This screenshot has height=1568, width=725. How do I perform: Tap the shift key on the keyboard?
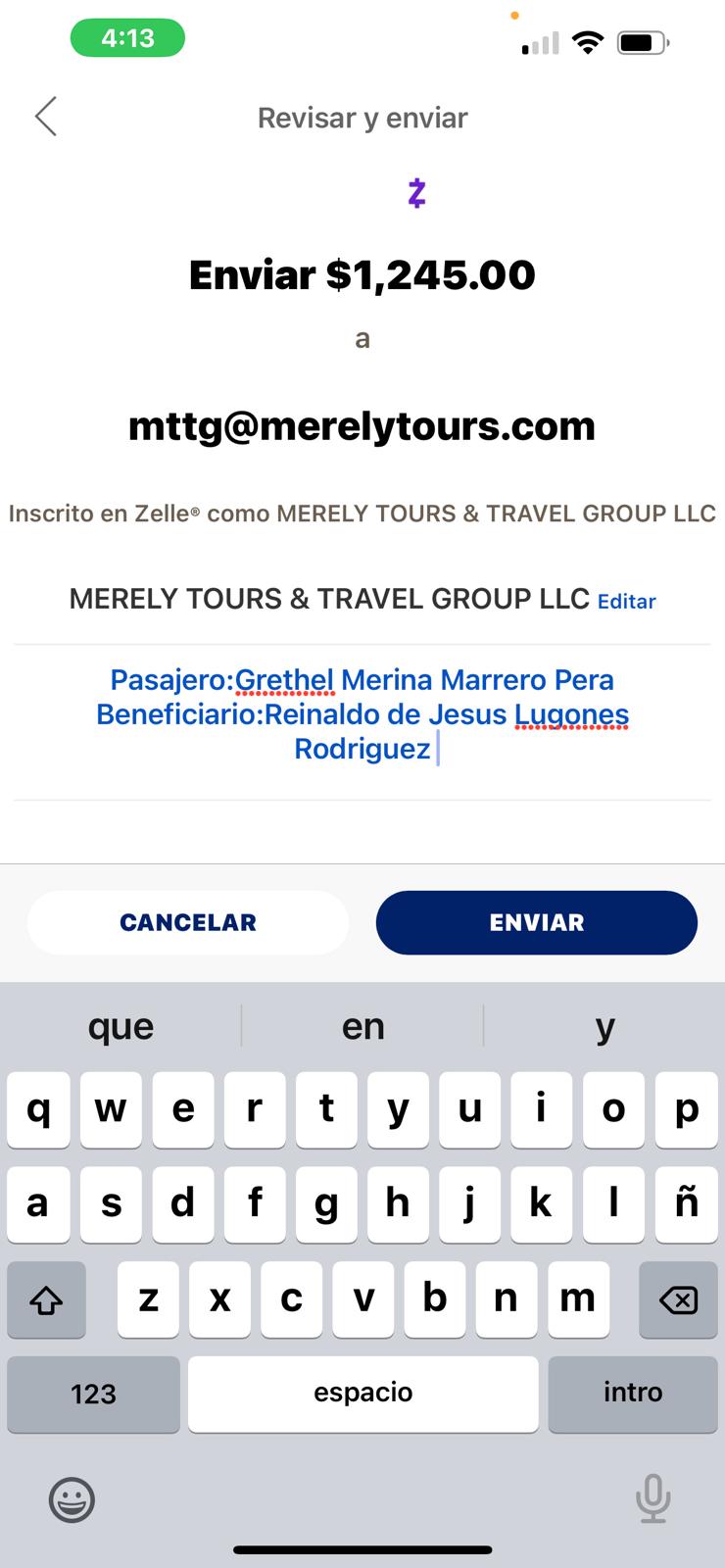(x=46, y=1299)
